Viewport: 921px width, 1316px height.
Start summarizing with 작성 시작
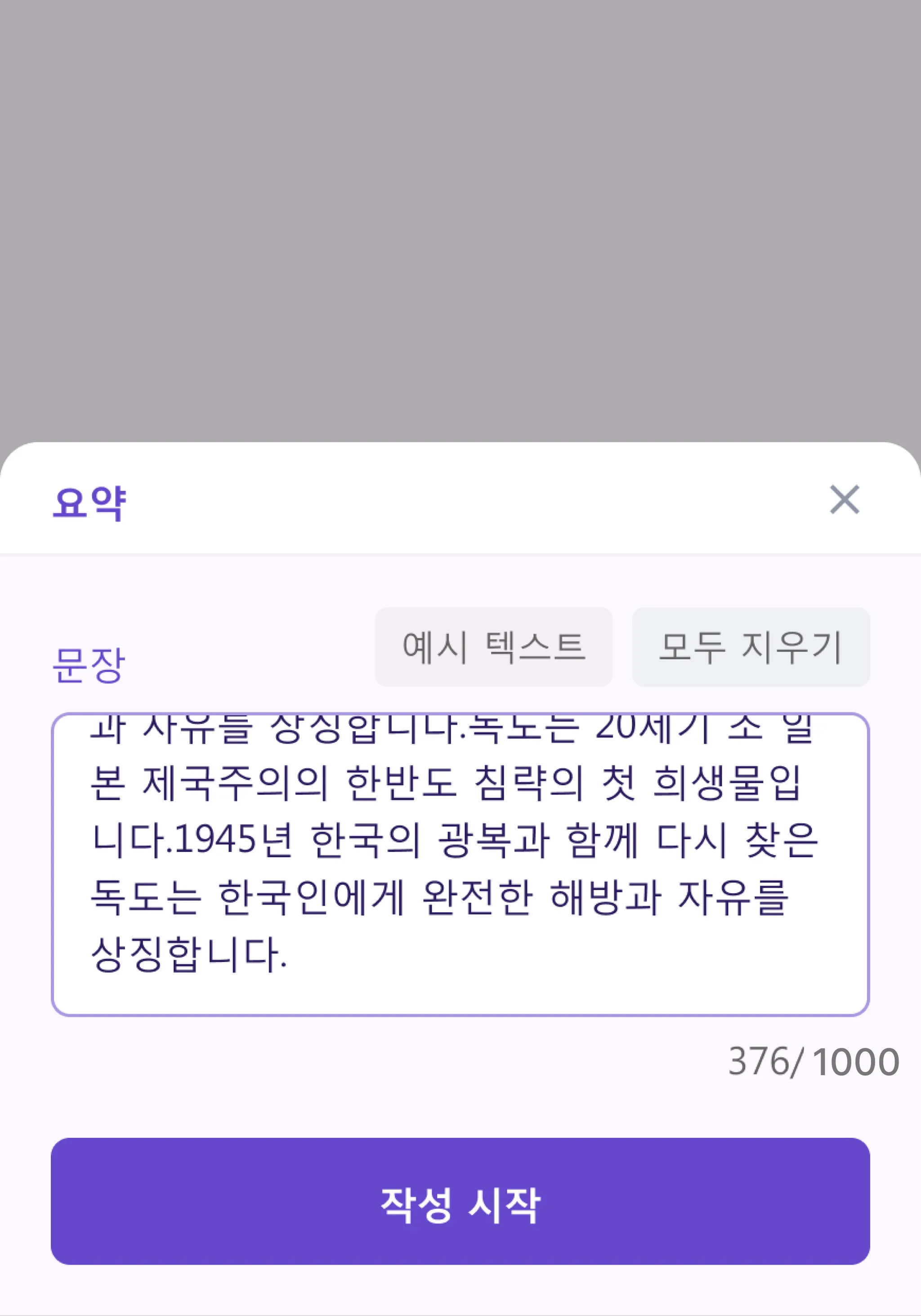point(460,1201)
